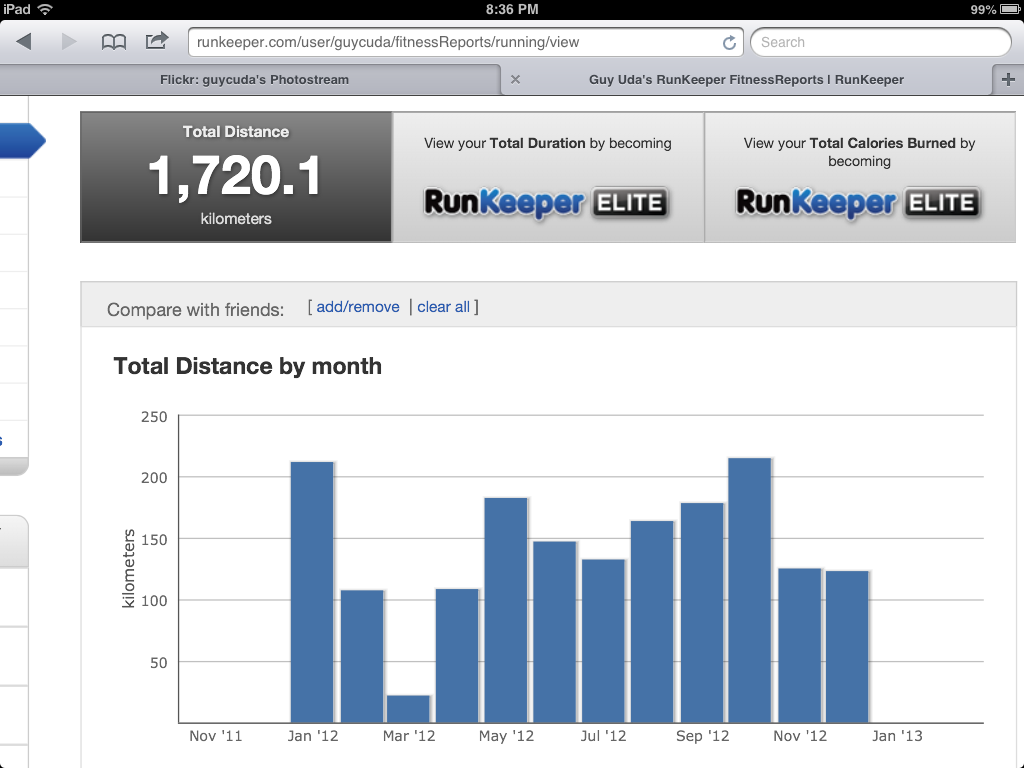Screen dimensions: 1024x768
Task: Tap the clear all link
Action: pos(443,307)
